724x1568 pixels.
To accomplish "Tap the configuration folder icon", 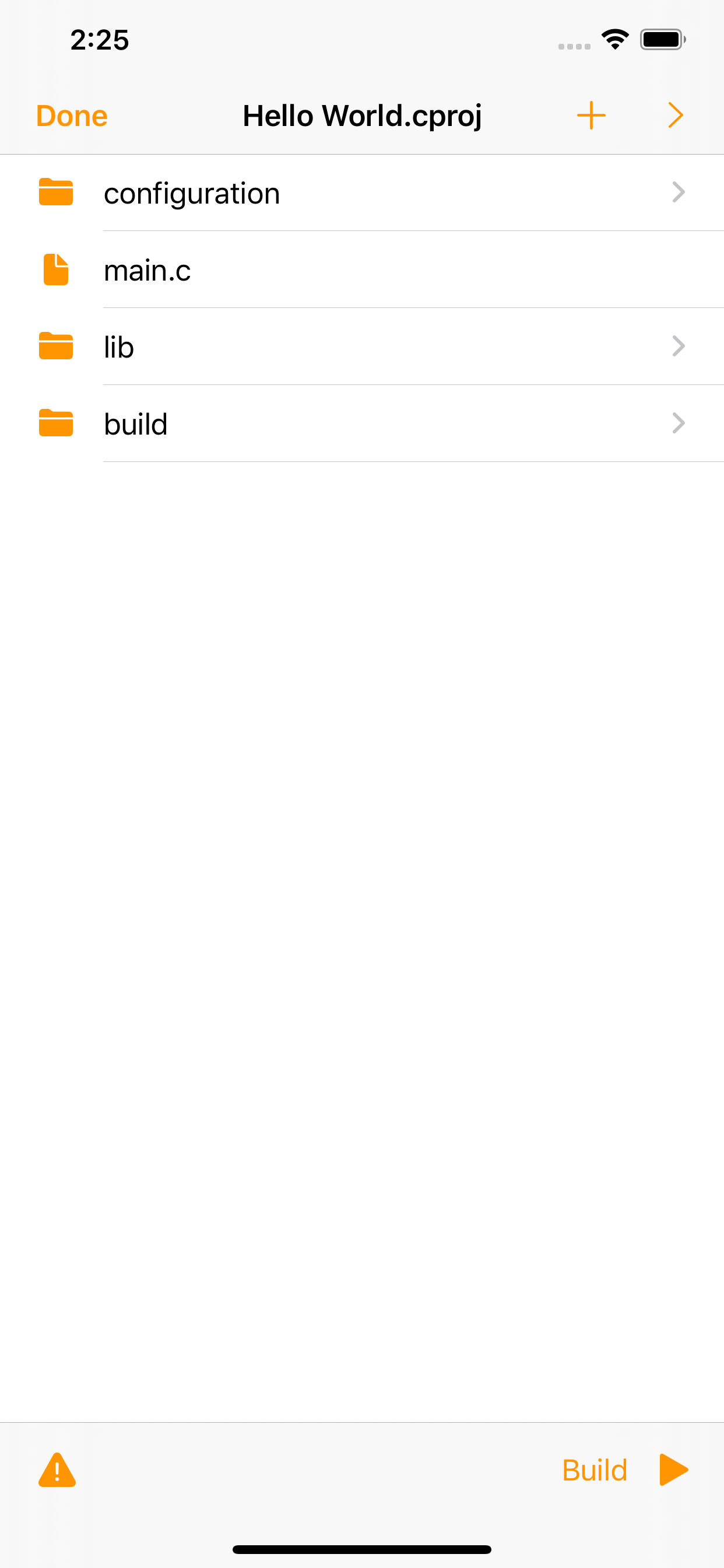I will (55, 193).
